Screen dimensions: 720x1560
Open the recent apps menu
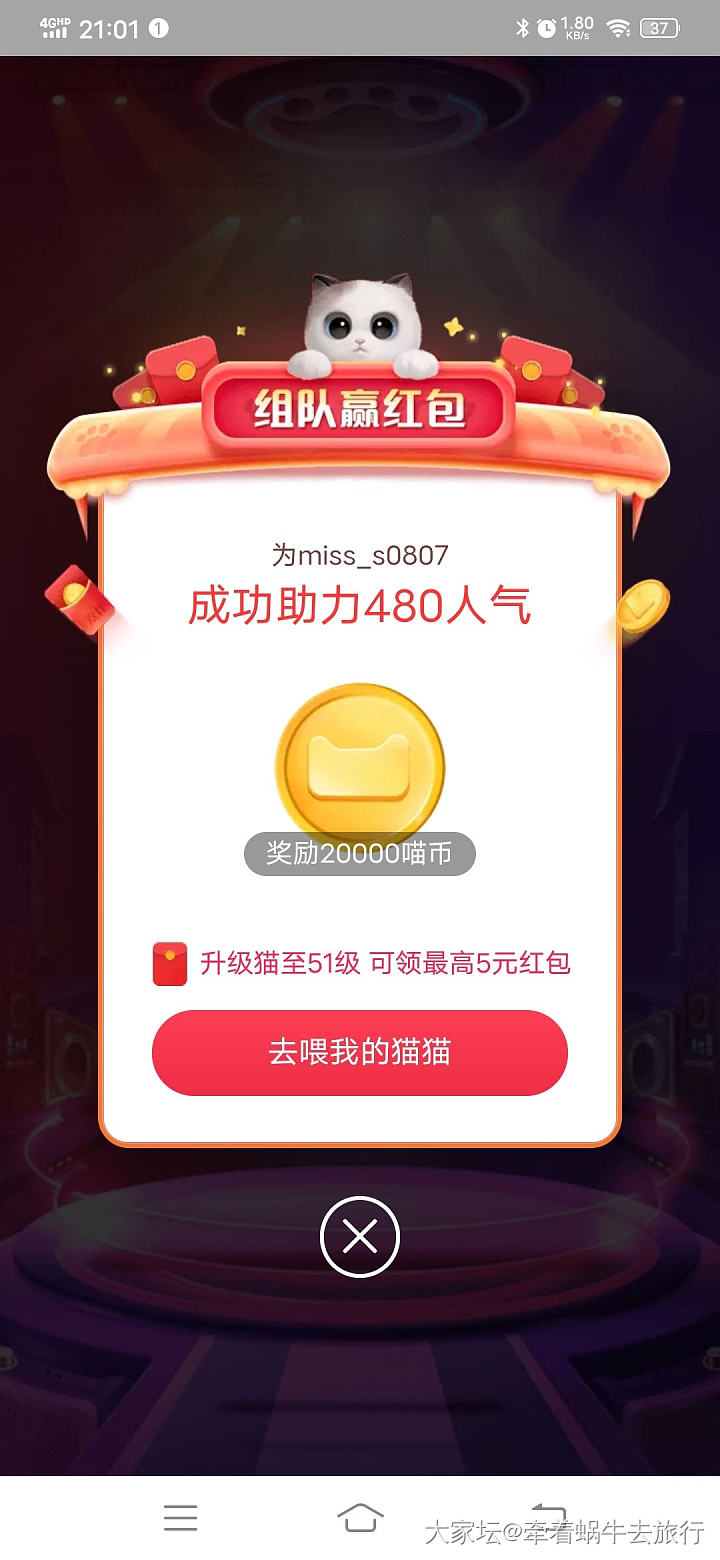pos(180,1518)
